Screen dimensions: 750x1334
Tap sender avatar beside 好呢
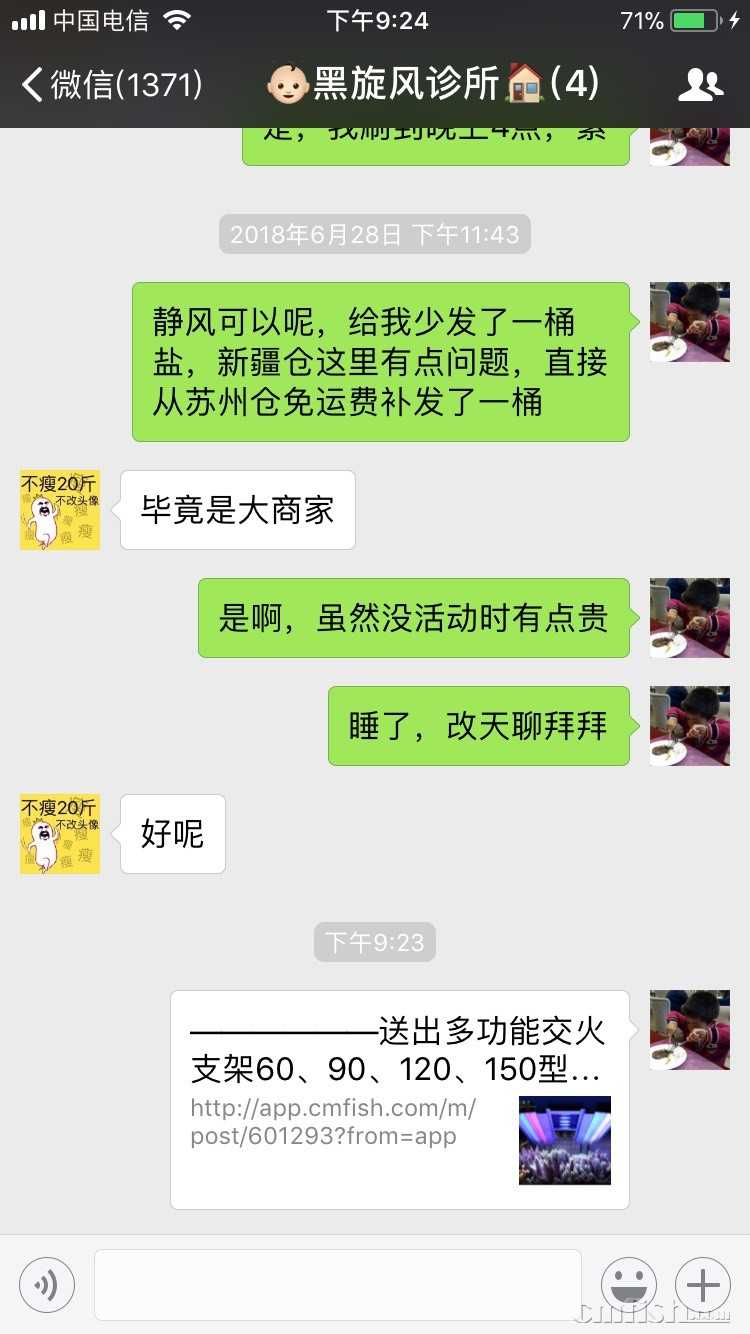tap(60, 834)
